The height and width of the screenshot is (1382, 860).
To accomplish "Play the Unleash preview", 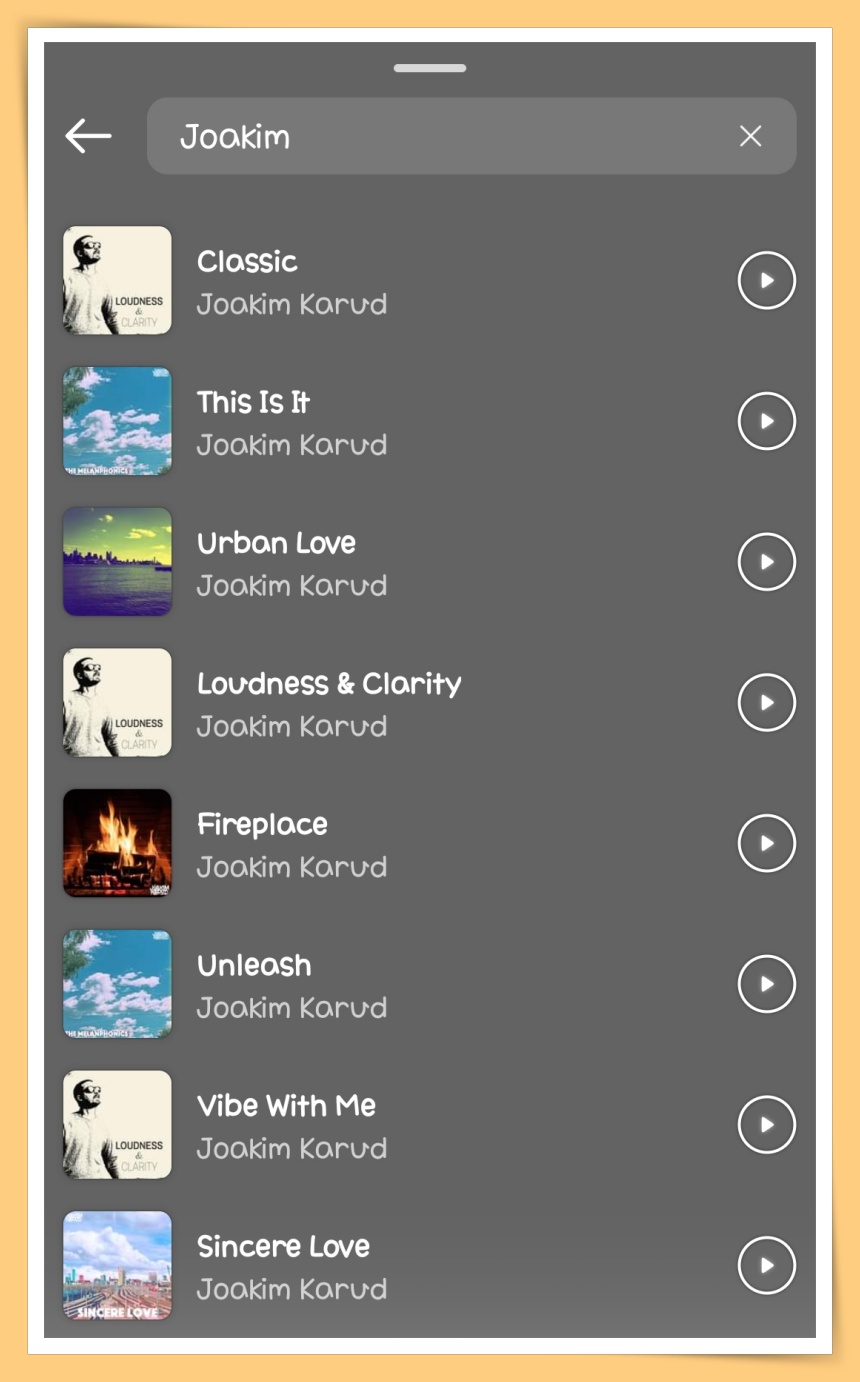I will click(x=767, y=984).
